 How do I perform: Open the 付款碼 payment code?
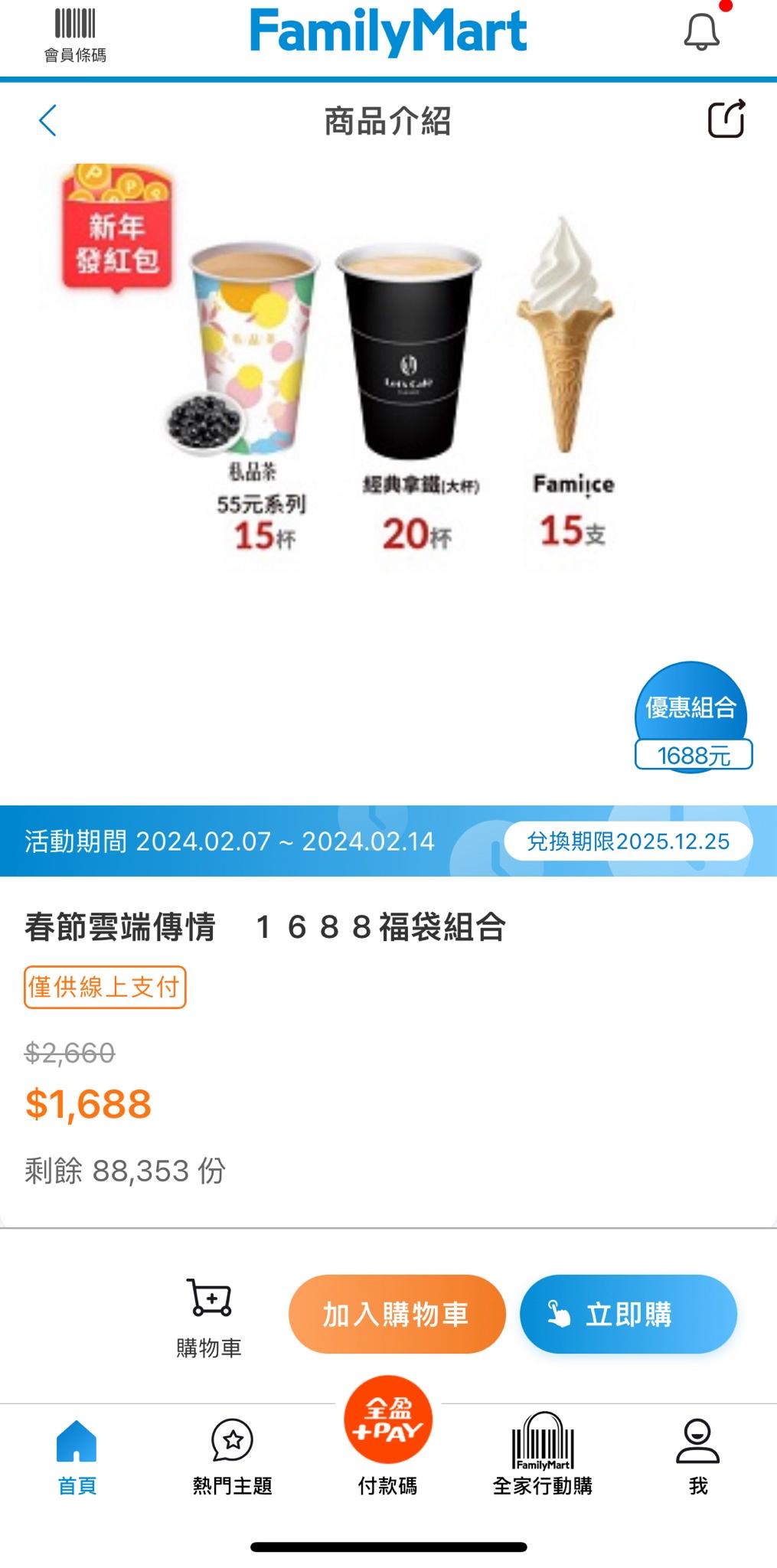pyautogui.click(x=388, y=1439)
